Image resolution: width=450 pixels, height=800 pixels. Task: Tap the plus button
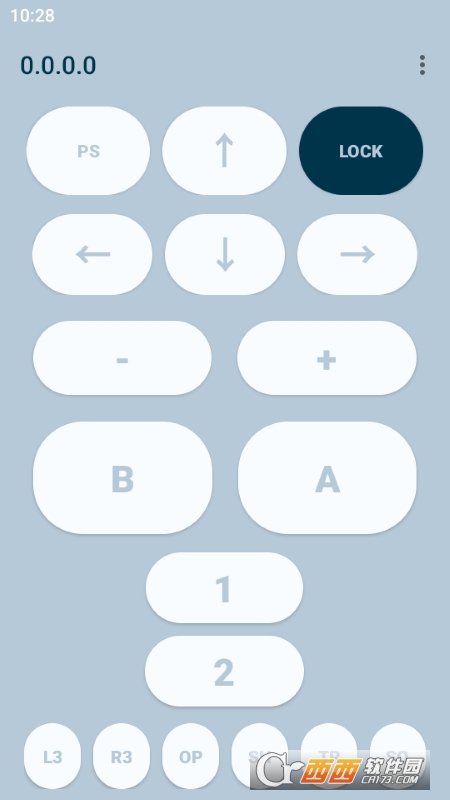(x=327, y=358)
